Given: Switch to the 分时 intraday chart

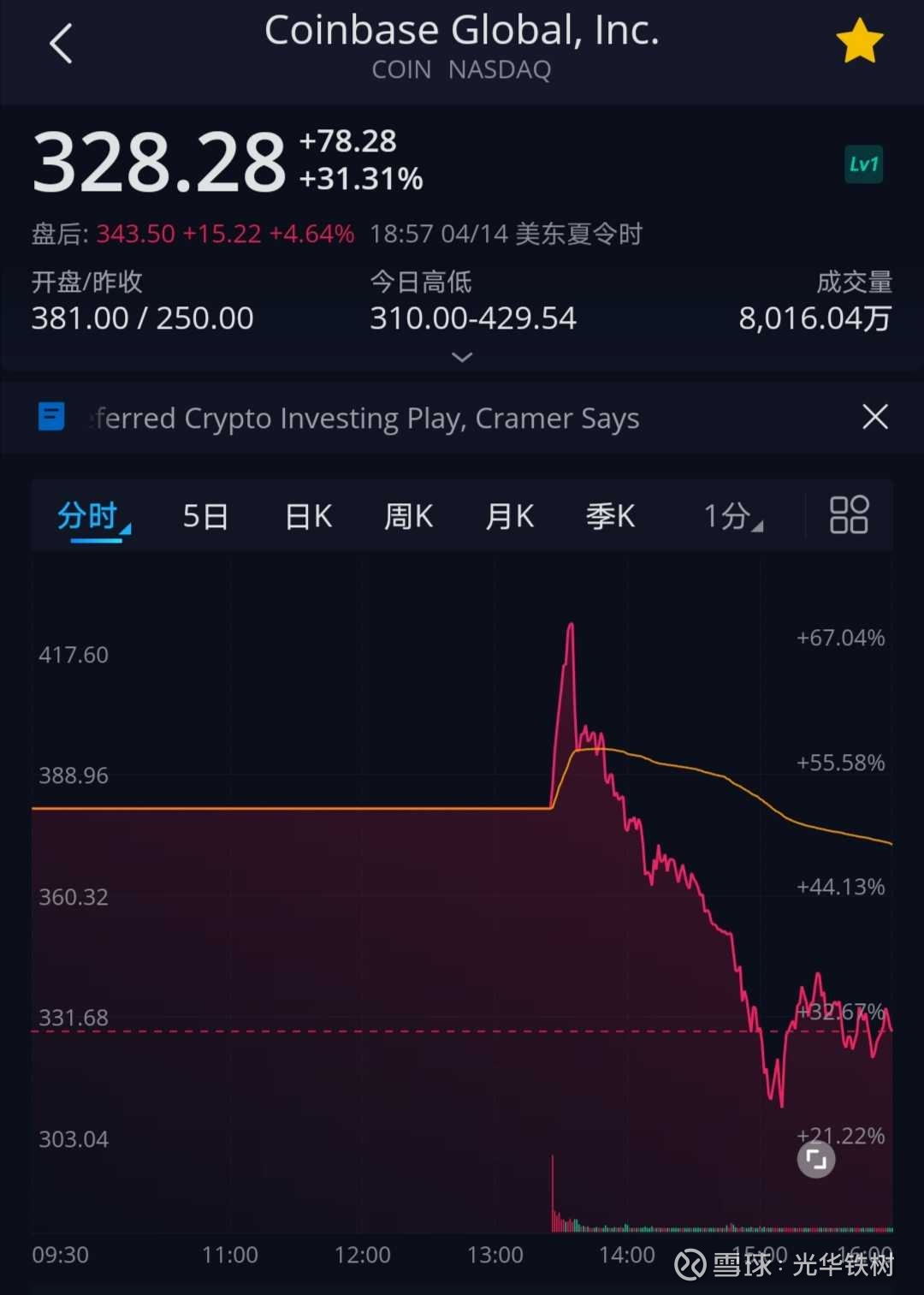Looking at the screenshot, I should pos(90,515).
